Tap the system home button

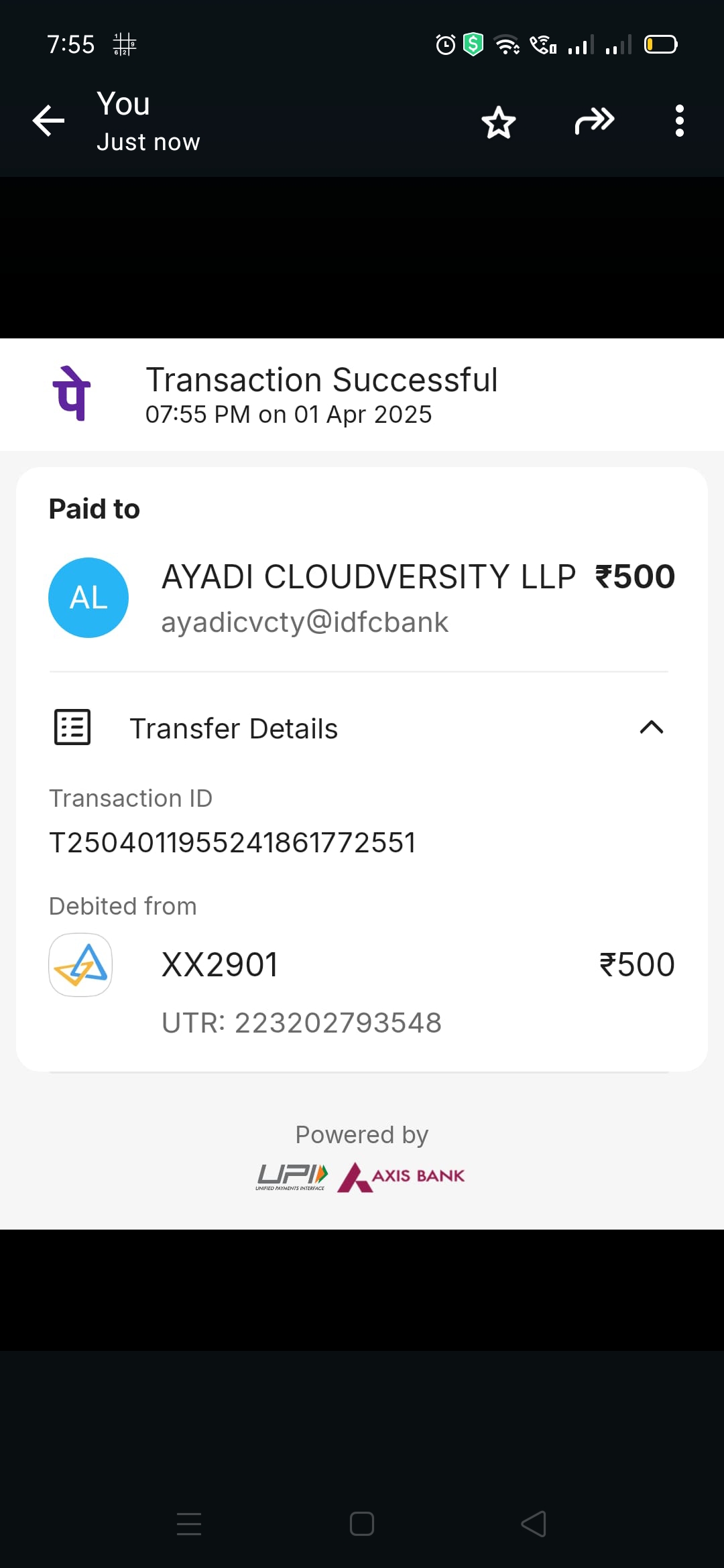tap(362, 1524)
